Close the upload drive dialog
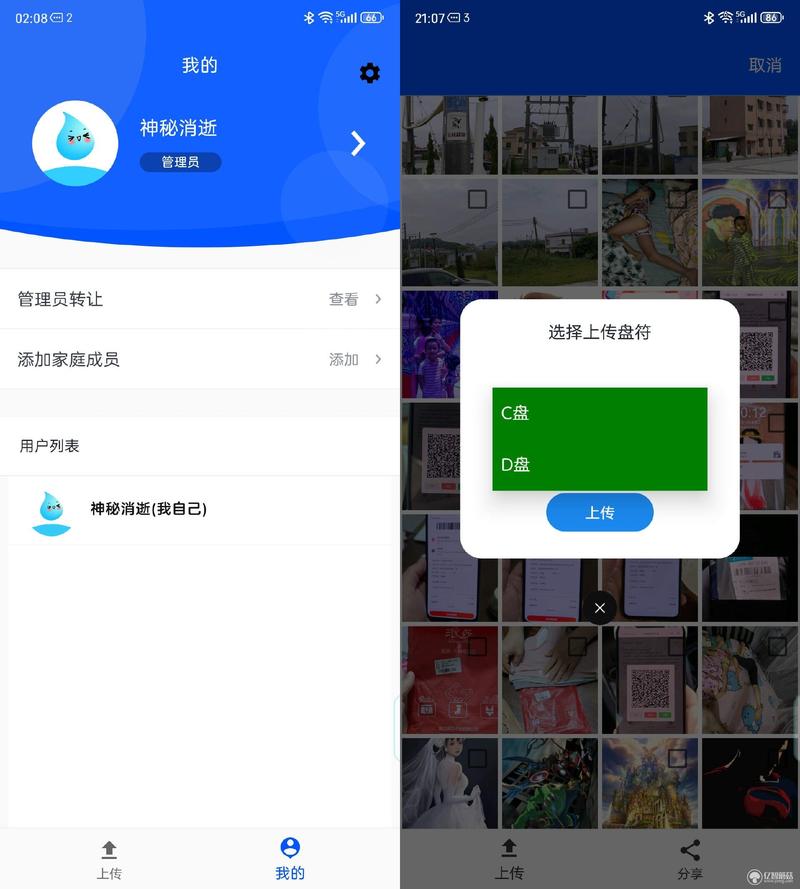The height and width of the screenshot is (889, 800). coord(599,607)
